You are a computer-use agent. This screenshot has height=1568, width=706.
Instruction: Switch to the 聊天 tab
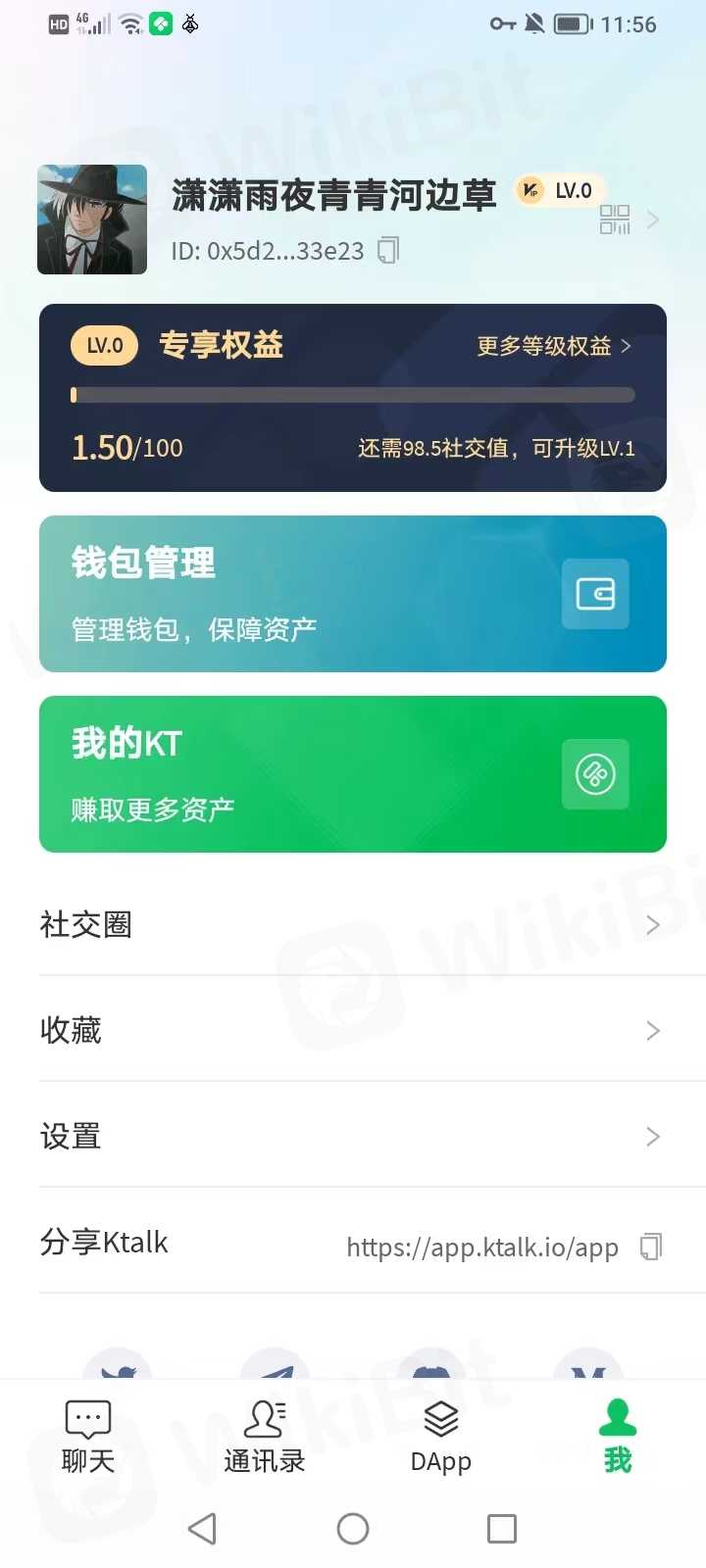click(88, 1437)
